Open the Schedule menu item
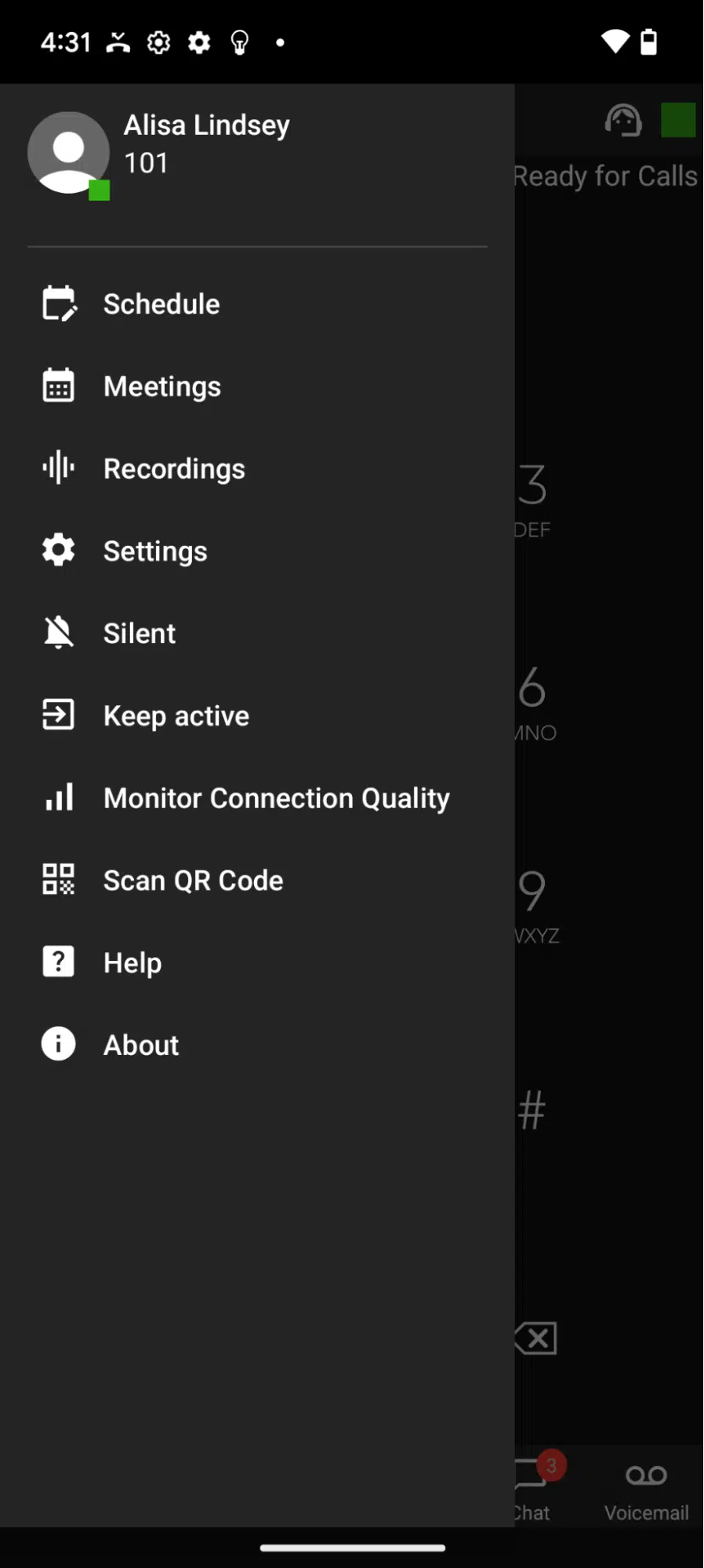704x1568 pixels. [257, 304]
